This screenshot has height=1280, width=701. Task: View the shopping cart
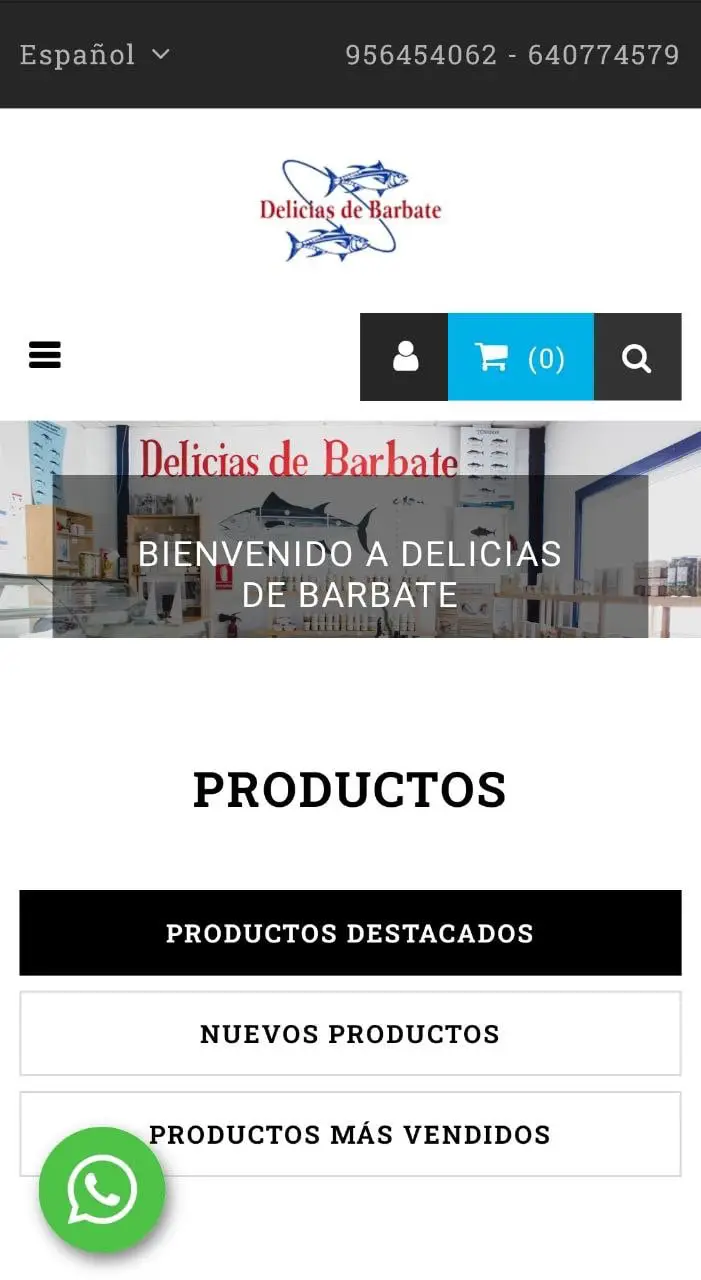pyautogui.click(x=521, y=357)
